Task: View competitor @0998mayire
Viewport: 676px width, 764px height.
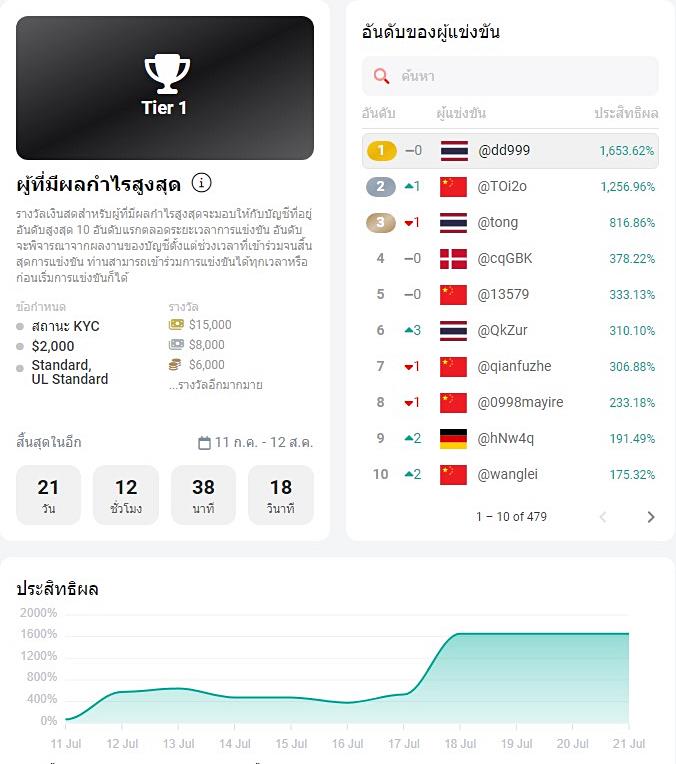Action: (x=510, y=403)
